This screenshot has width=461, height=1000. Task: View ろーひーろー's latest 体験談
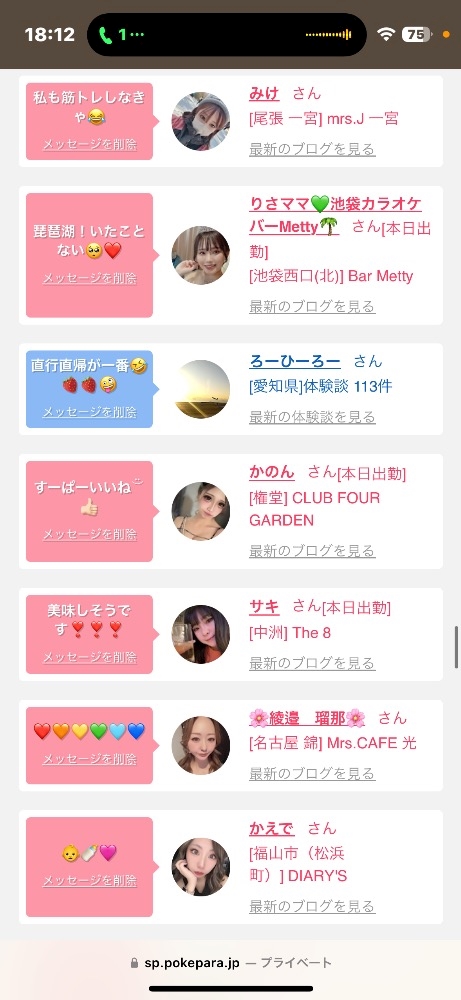coord(312,417)
